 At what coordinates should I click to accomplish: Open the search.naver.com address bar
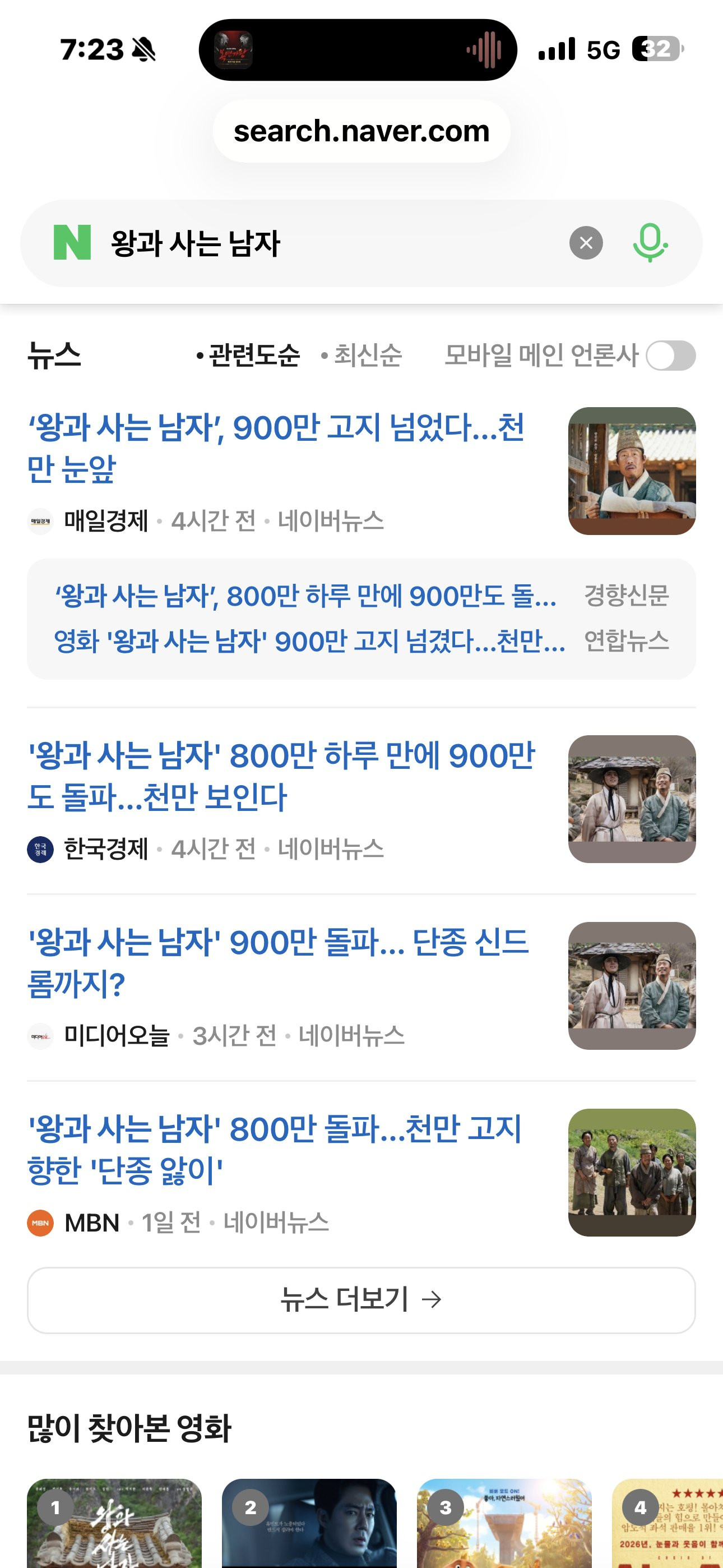[361, 131]
